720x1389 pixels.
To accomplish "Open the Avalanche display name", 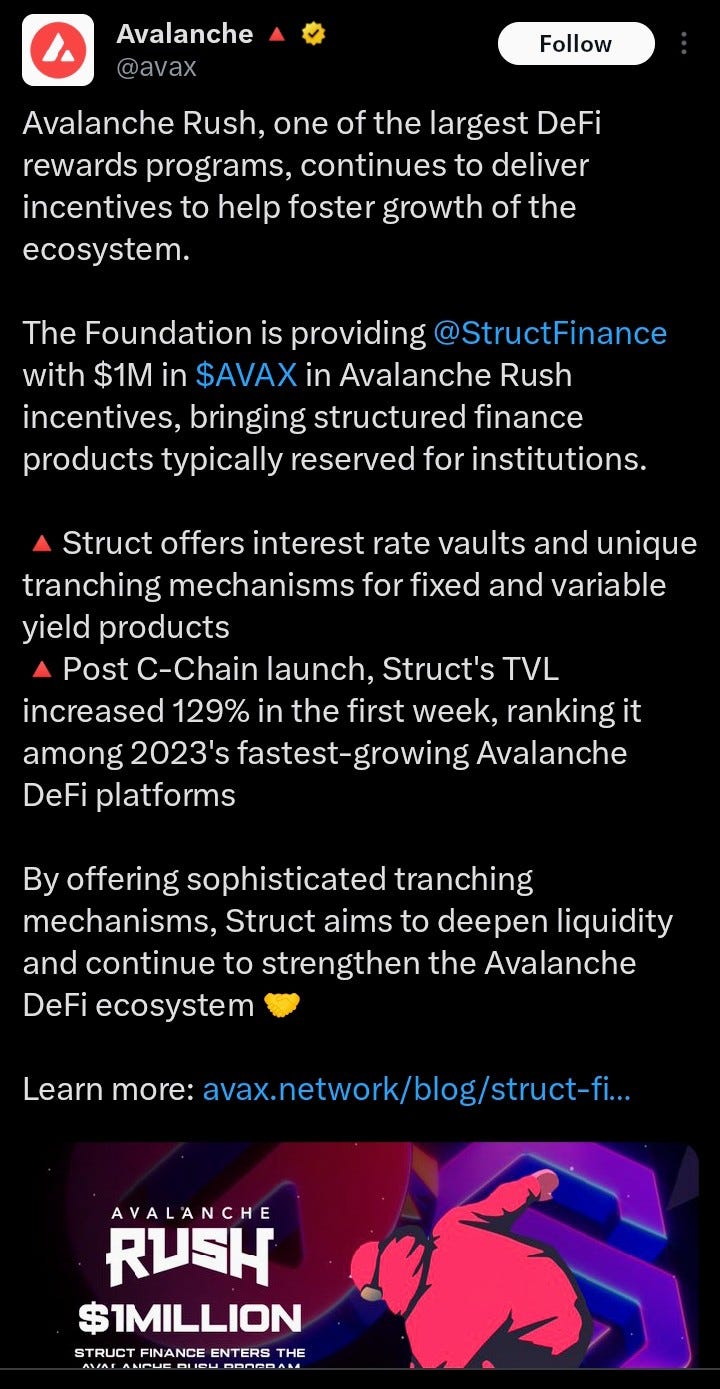I will click(184, 33).
